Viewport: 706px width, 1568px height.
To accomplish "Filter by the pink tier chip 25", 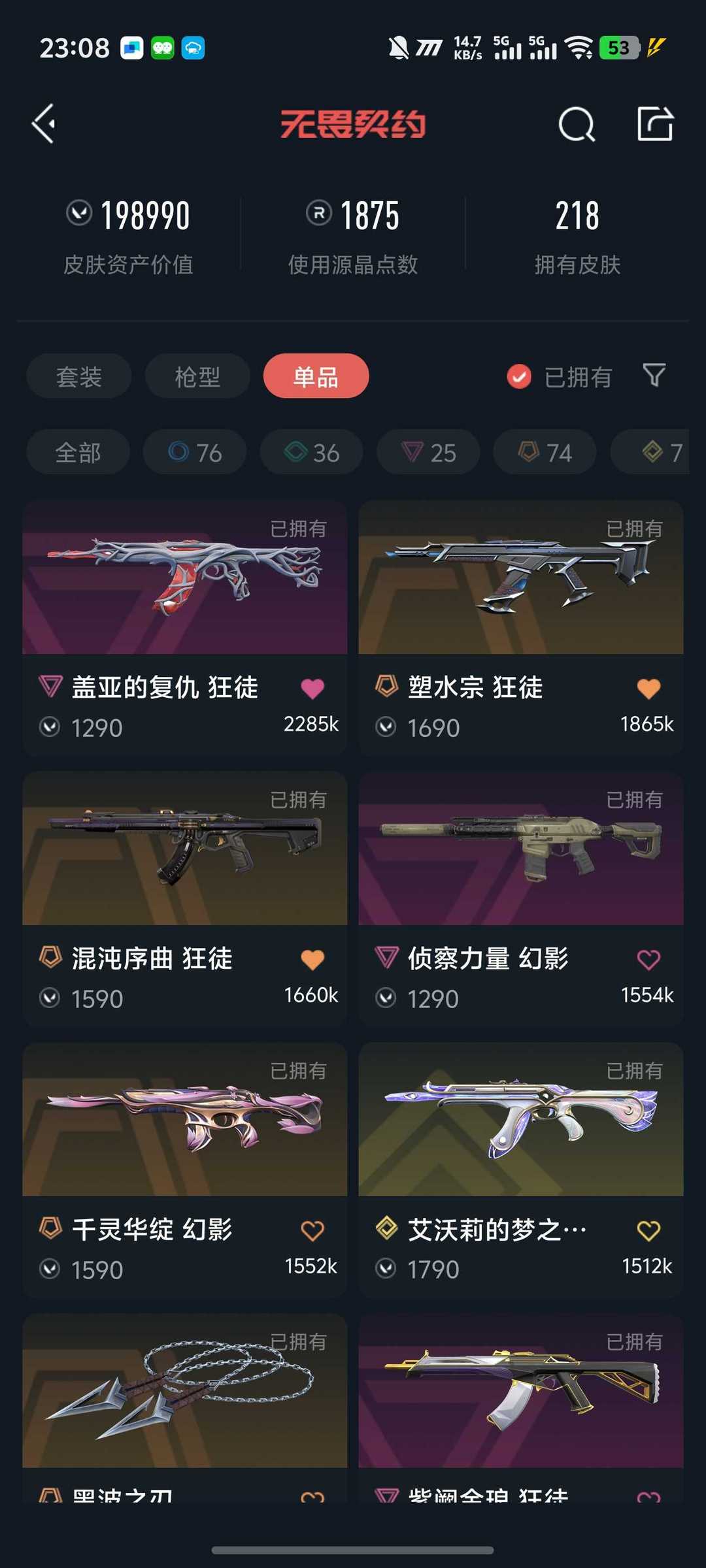I will coord(428,452).
